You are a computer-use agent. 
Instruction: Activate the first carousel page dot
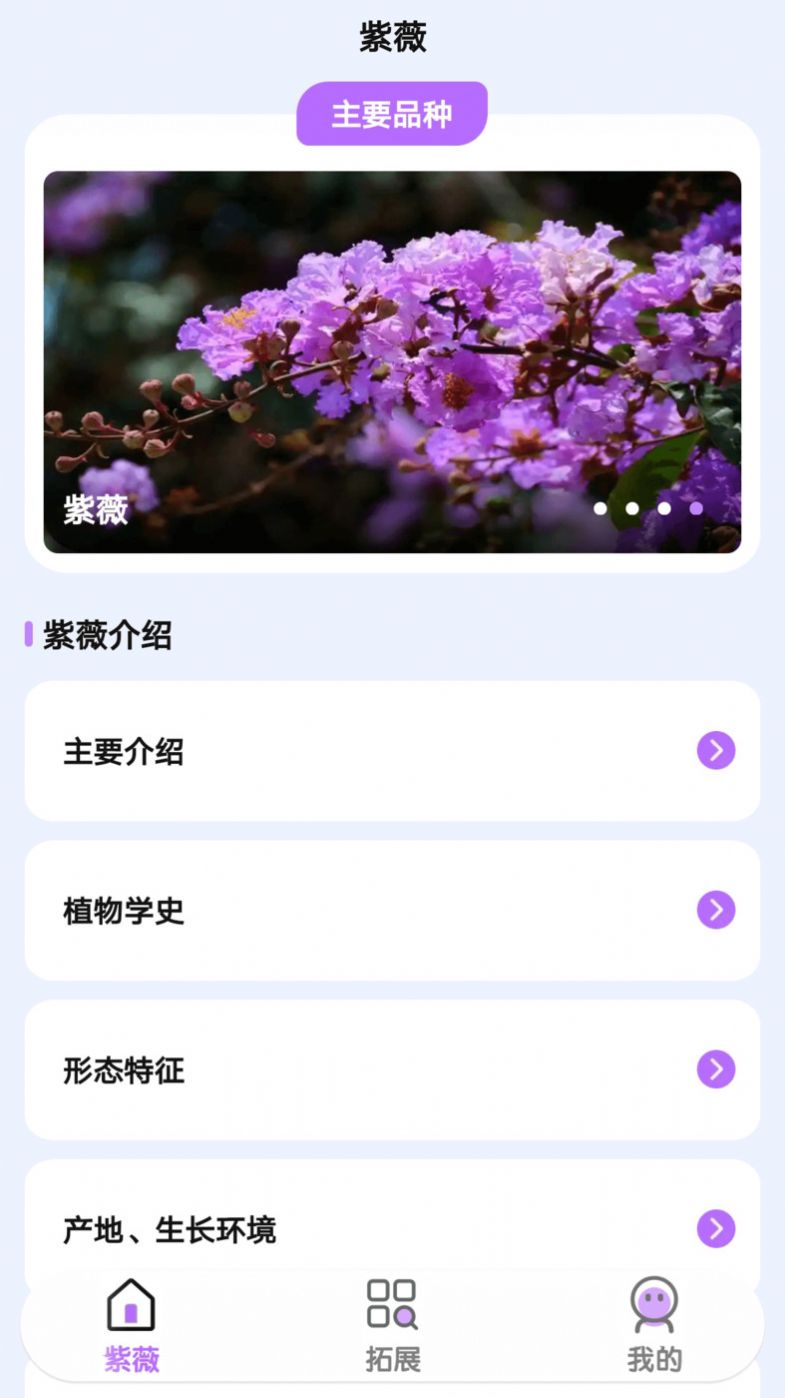click(x=600, y=508)
